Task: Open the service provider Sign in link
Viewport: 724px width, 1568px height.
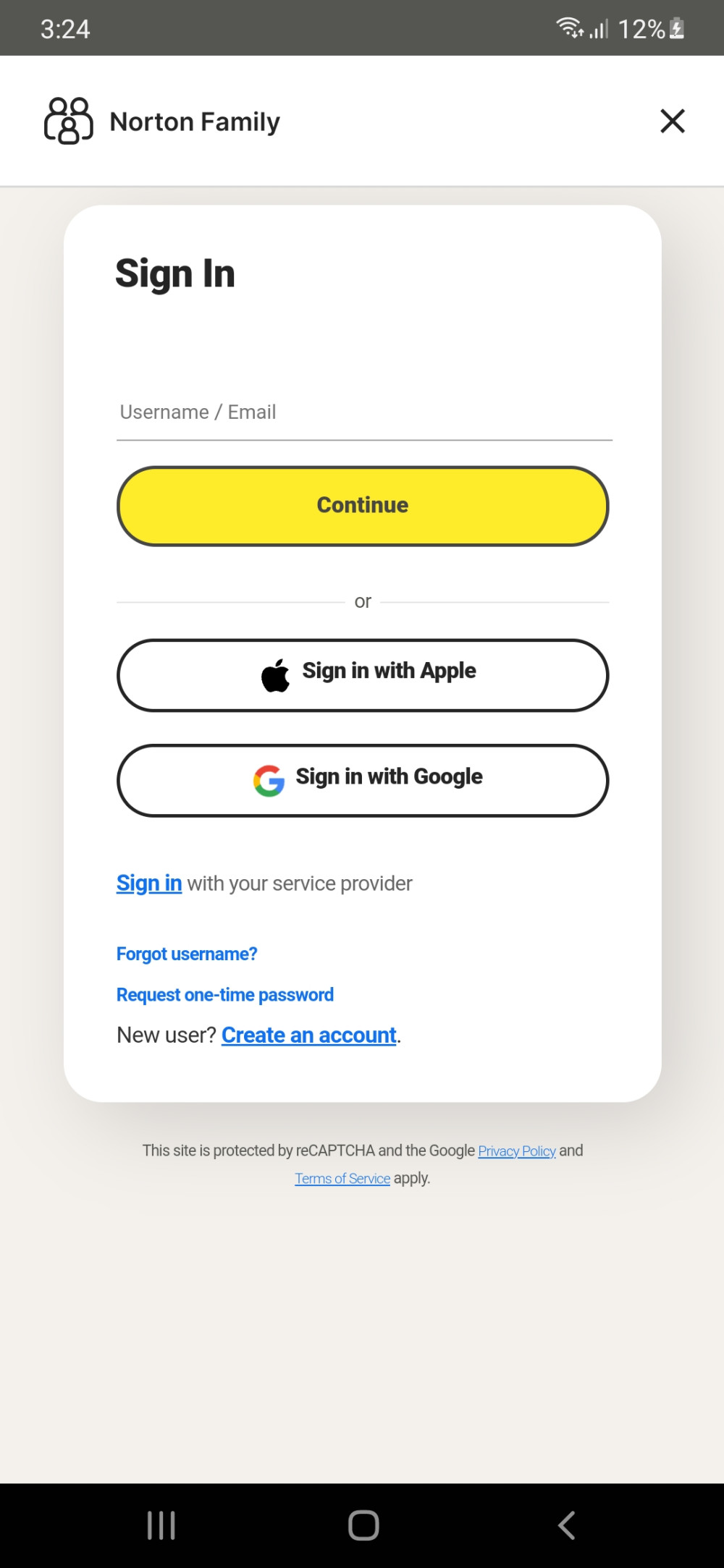Action: [148, 883]
